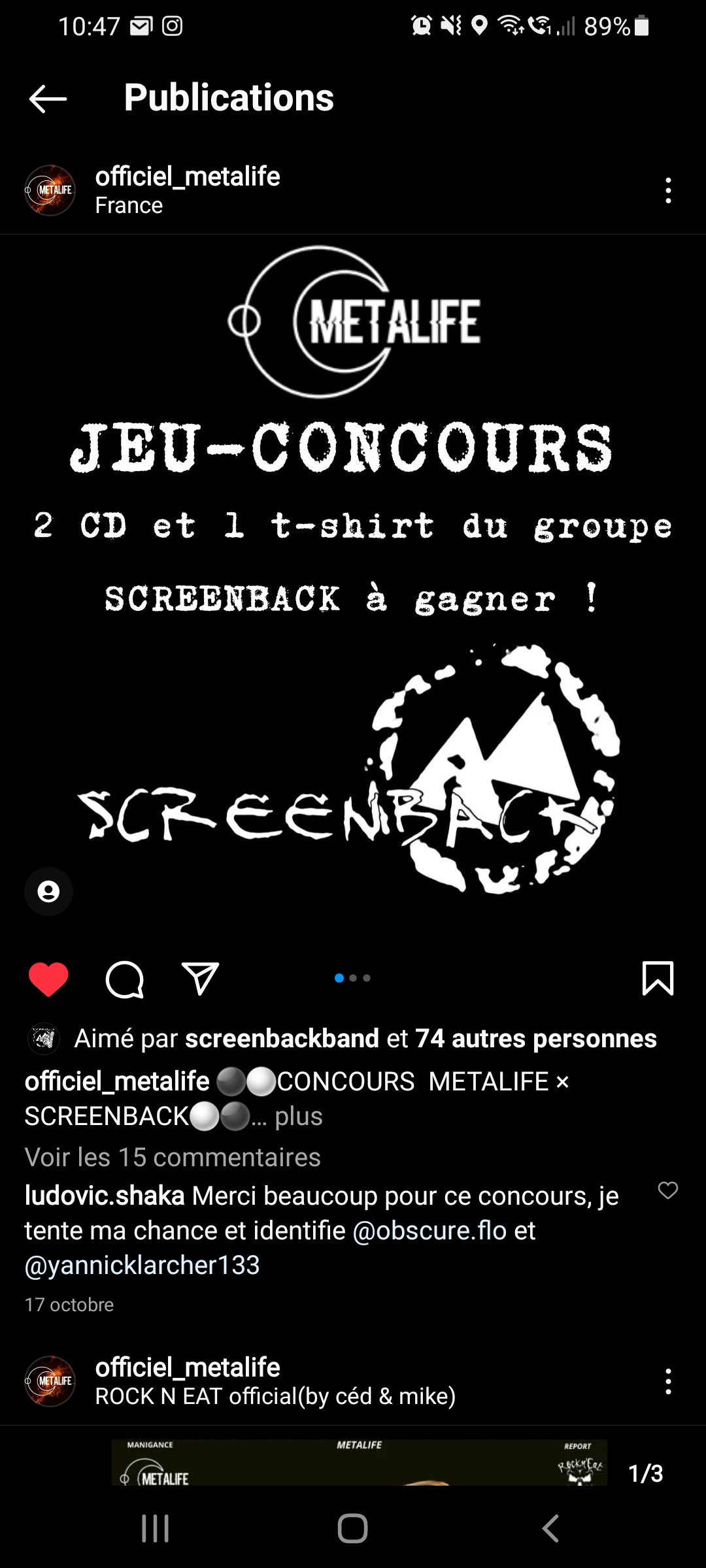Open options menu for the Screenback contest post
Viewport: 706px width, 1568px height.
667,190
